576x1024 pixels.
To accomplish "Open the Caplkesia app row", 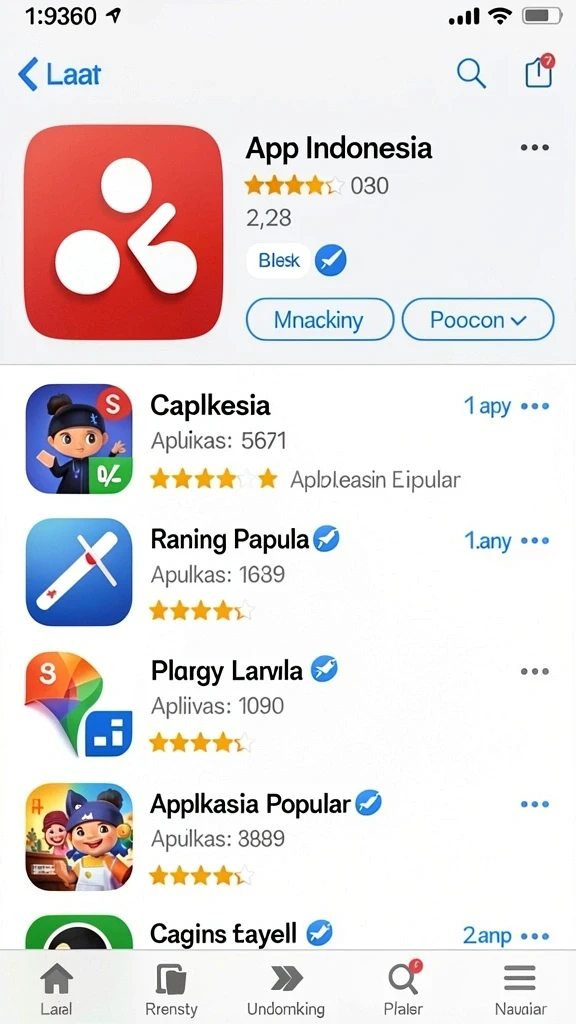I will 288,439.
